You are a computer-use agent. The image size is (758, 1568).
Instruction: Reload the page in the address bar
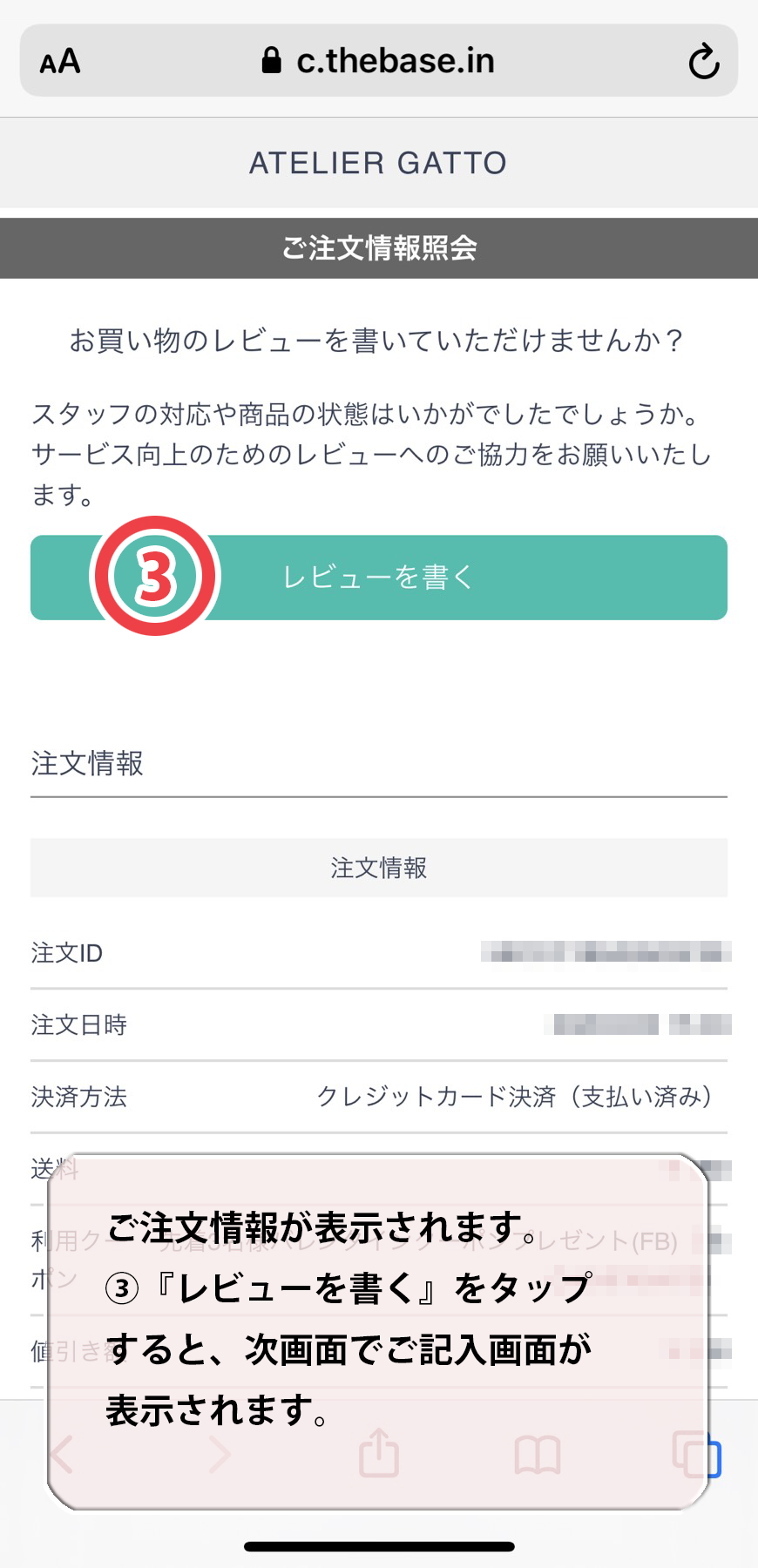[703, 62]
